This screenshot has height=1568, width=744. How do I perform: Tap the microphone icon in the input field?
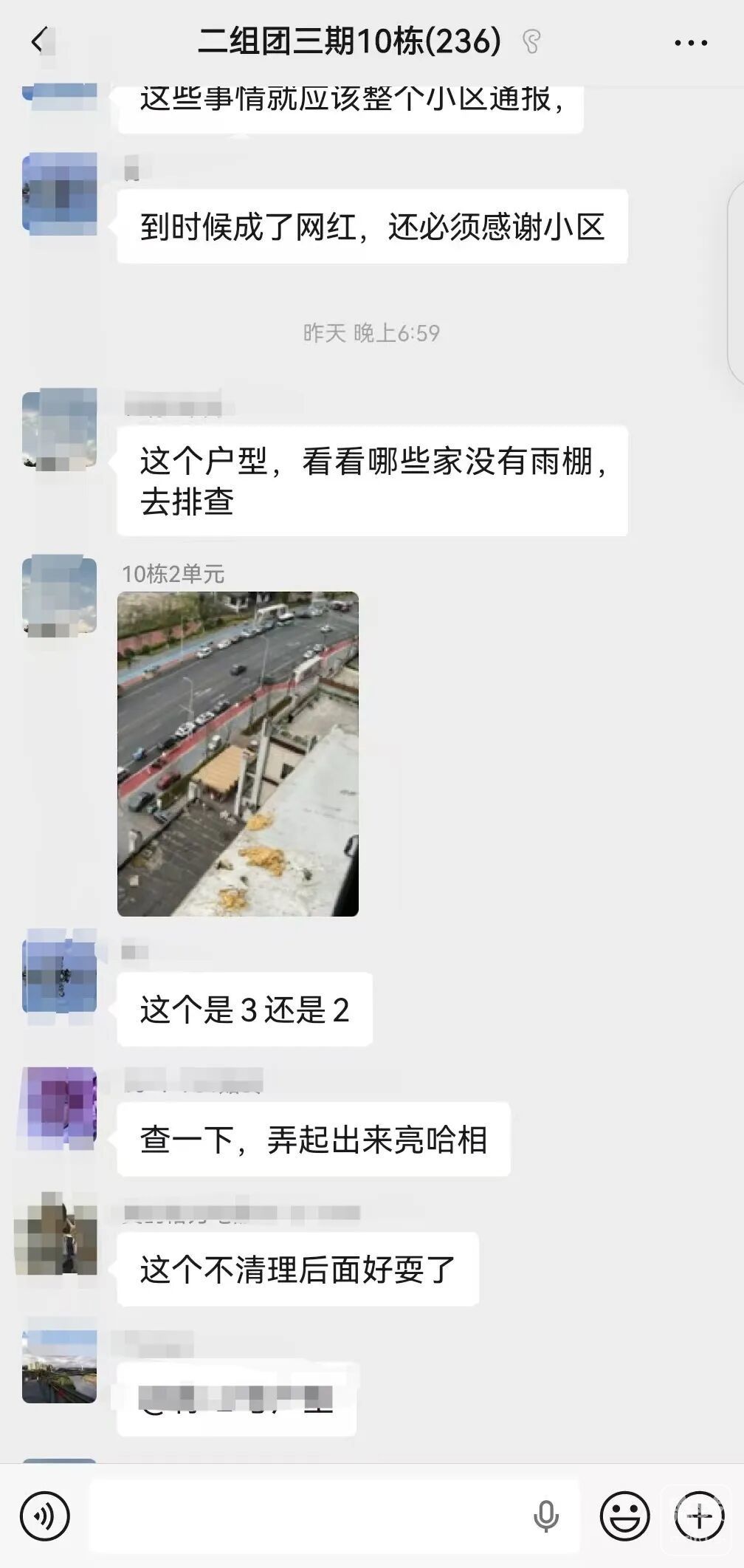(x=546, y=1516)
